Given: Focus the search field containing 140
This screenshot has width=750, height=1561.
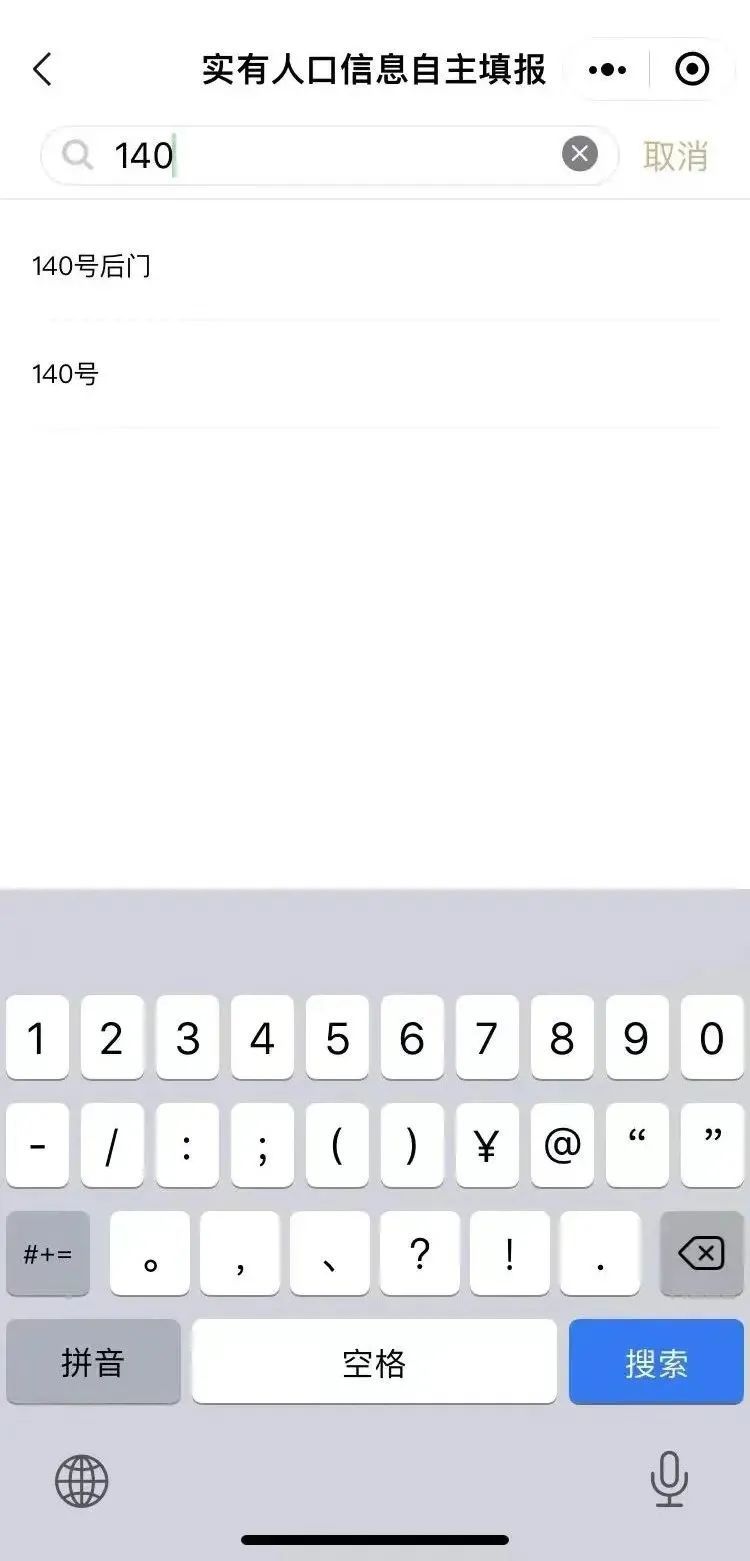Looking at the screenshot, I should pyautogui.click(x=330, y=155).
